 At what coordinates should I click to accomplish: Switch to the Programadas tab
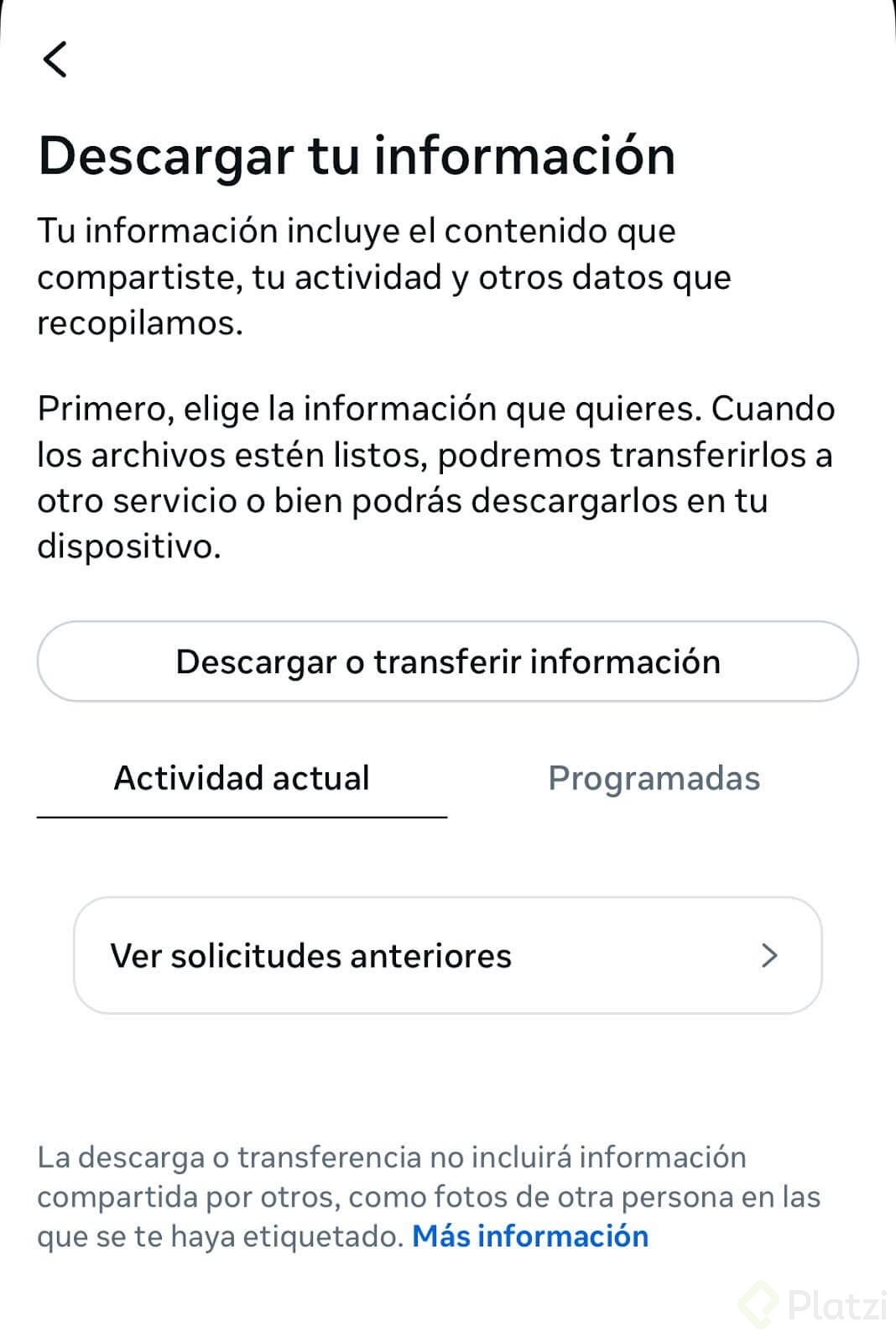(x=654, y=779)
